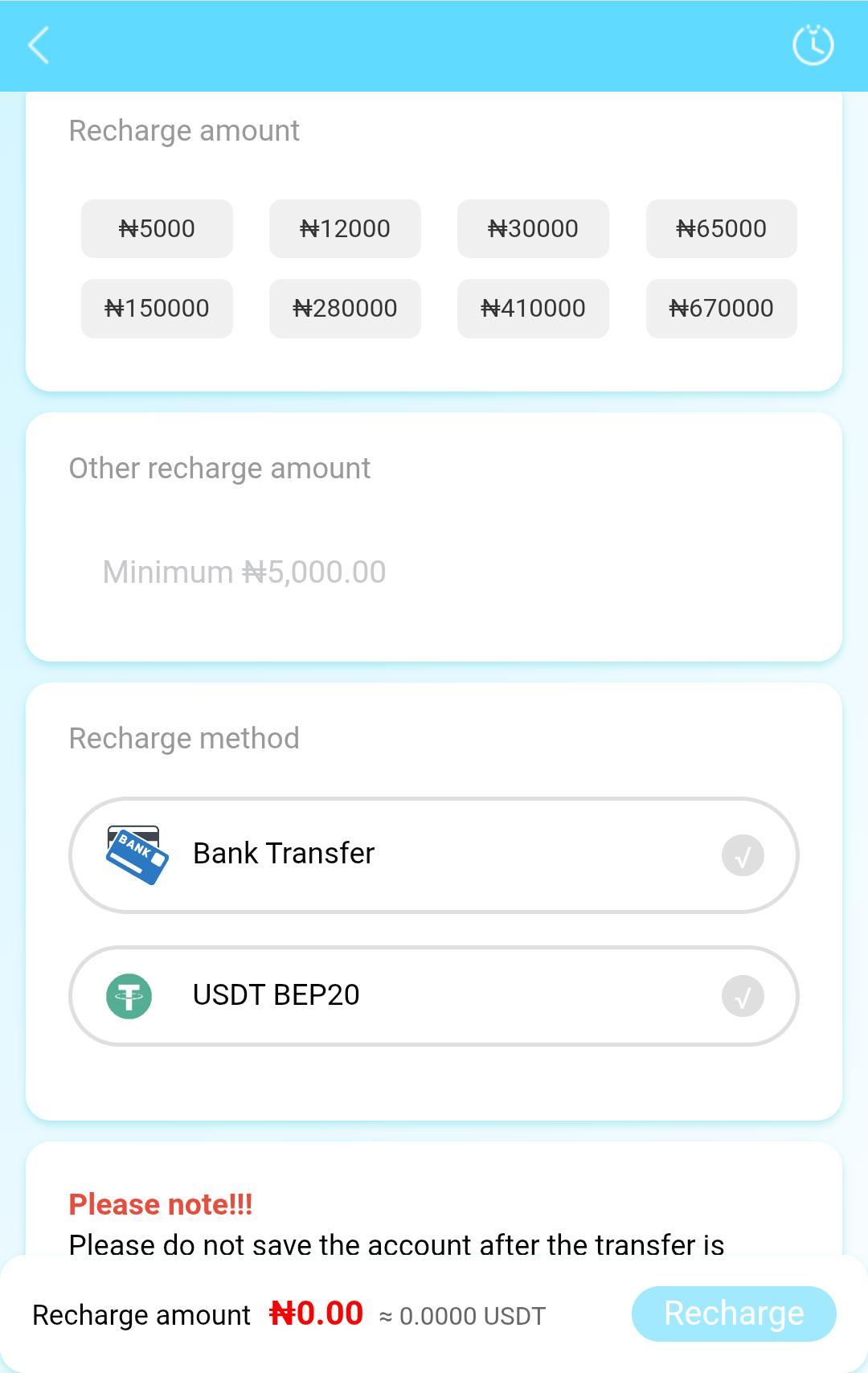Select the ₦65000 amount chip
The image size is (868, 1373).
721,228
